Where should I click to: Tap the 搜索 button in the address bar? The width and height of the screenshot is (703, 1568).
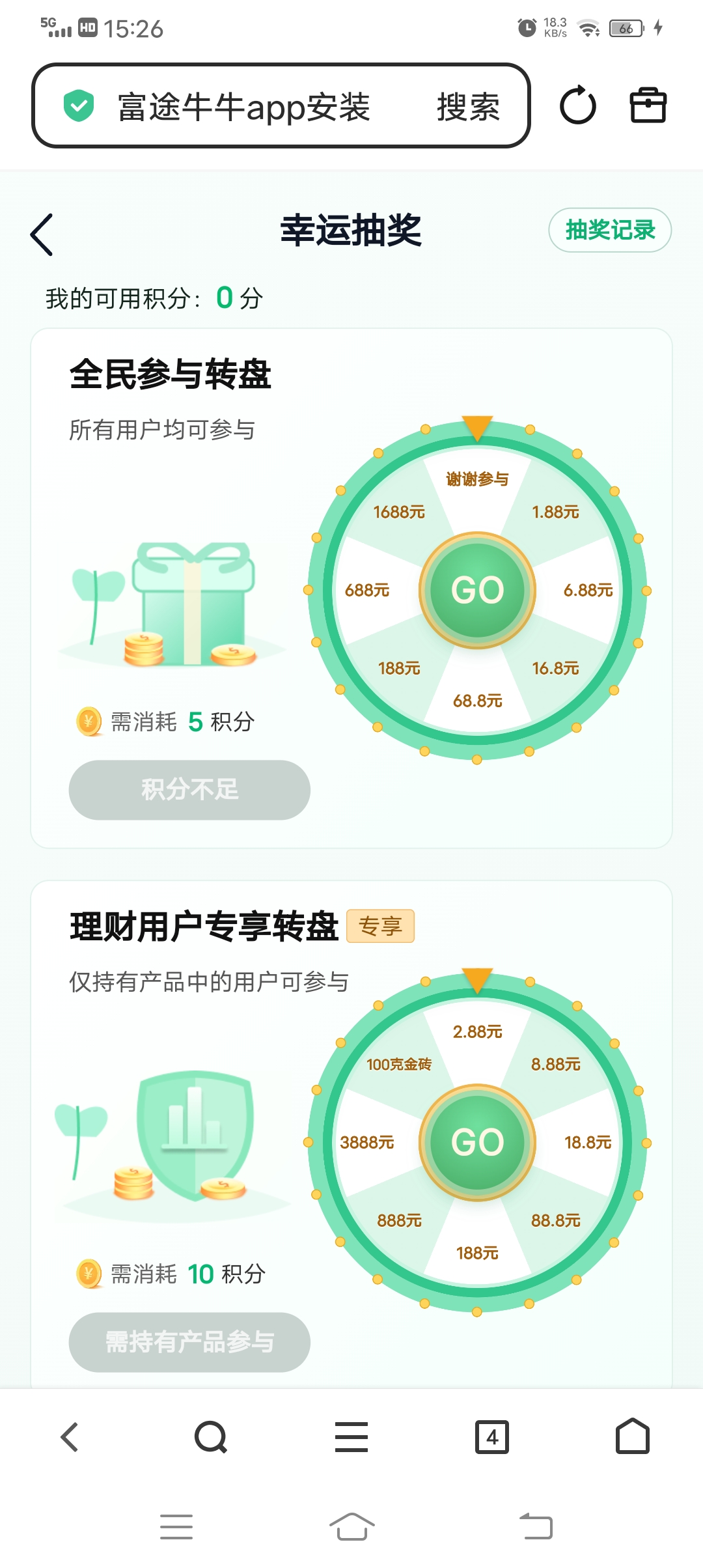469,106
